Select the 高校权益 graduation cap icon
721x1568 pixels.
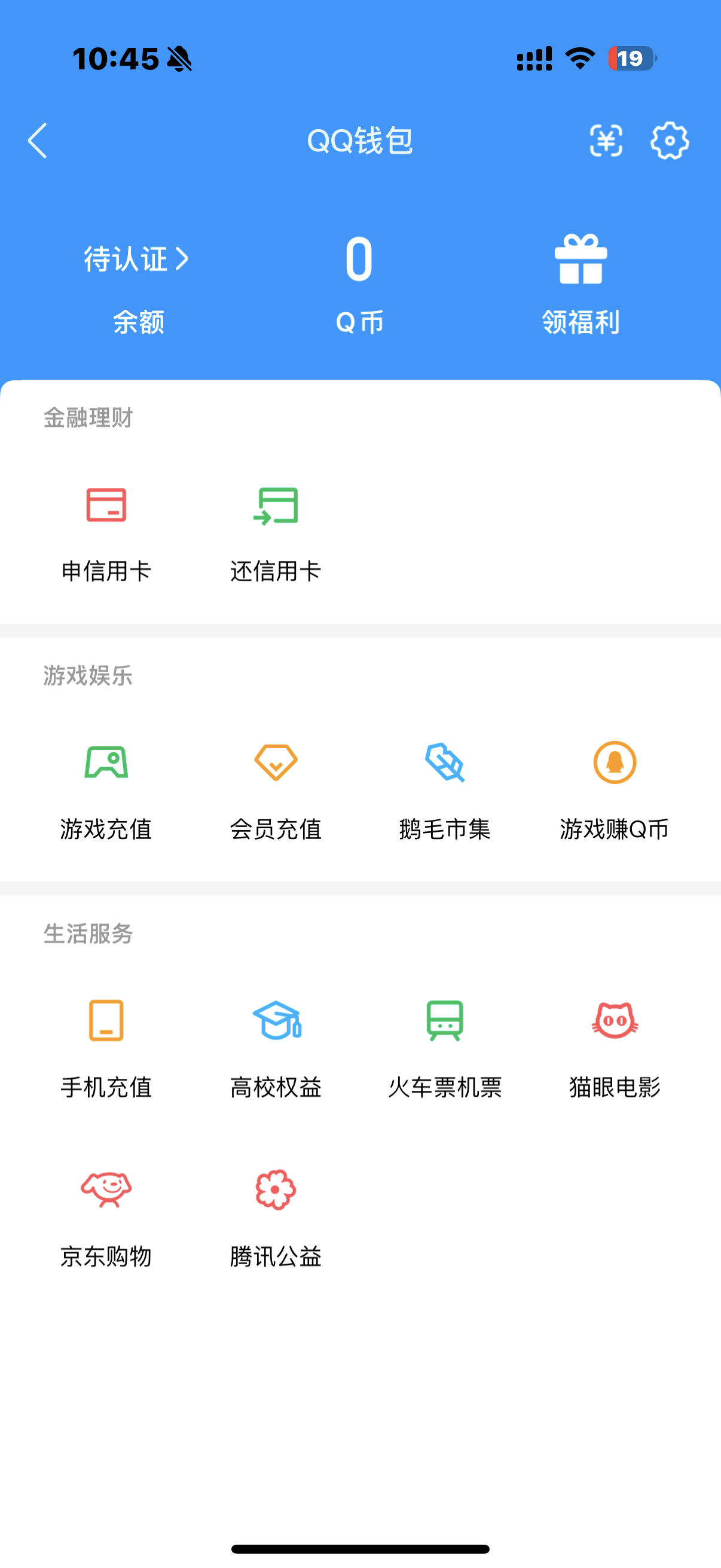coord(276,1028)
